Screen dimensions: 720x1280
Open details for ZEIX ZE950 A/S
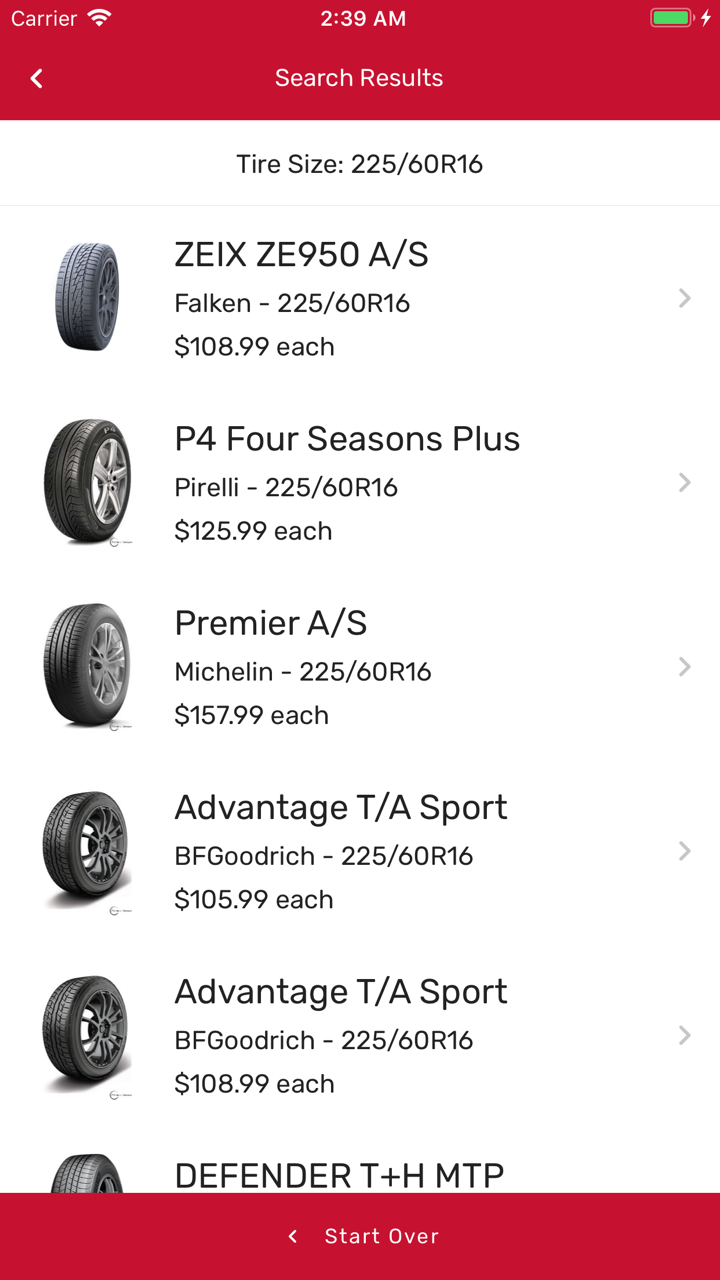684,298
